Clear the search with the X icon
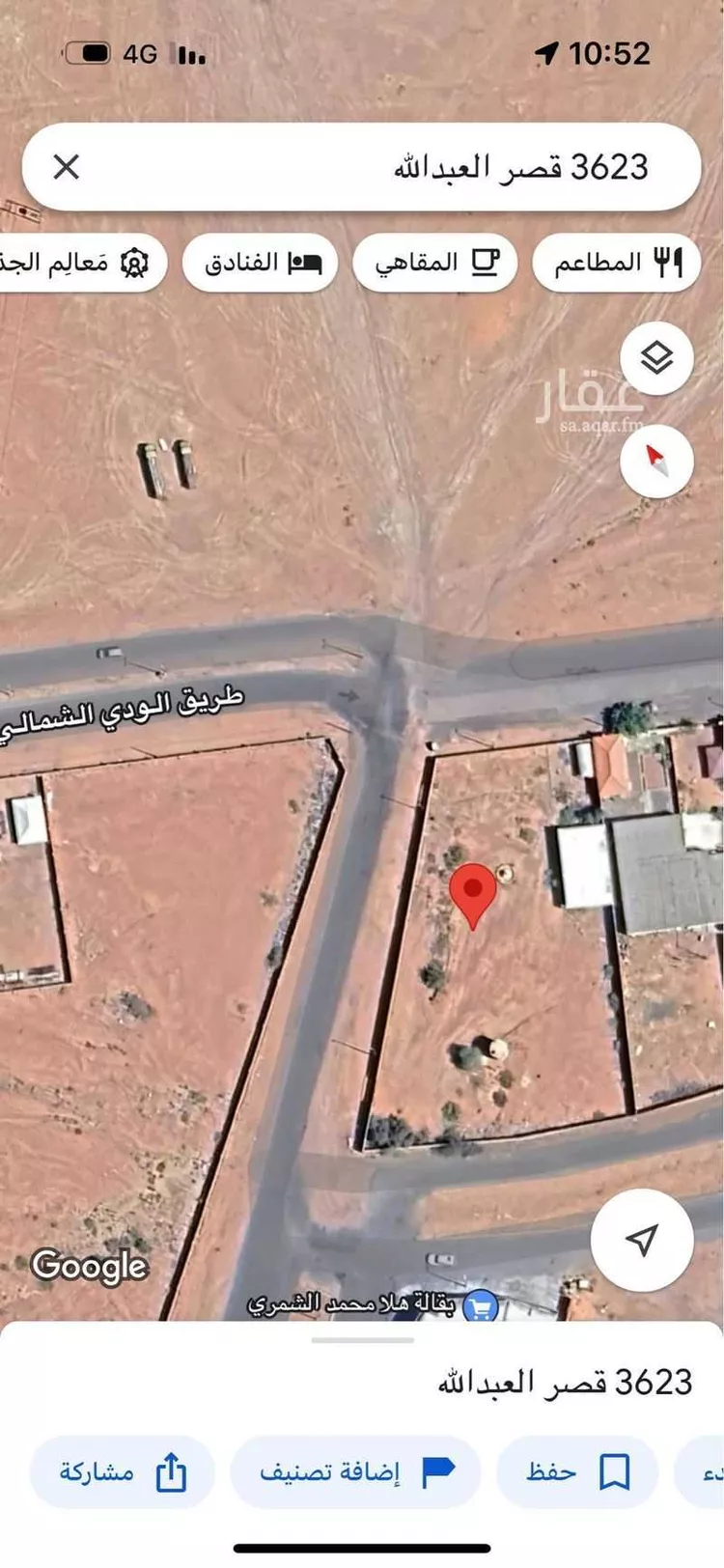724x1568 pixels. click(x=66, y=167)
